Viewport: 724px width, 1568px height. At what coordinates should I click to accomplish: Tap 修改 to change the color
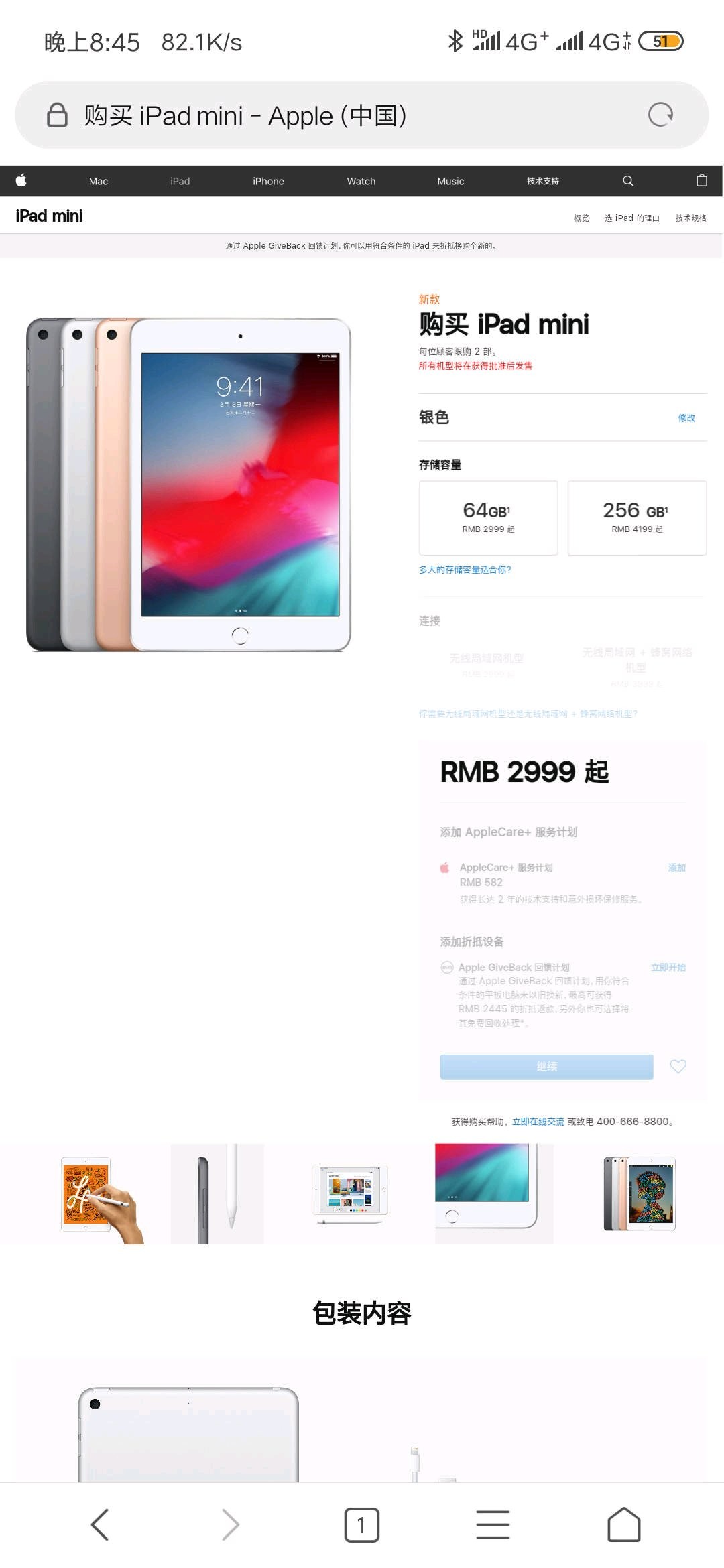pos(686,417)
